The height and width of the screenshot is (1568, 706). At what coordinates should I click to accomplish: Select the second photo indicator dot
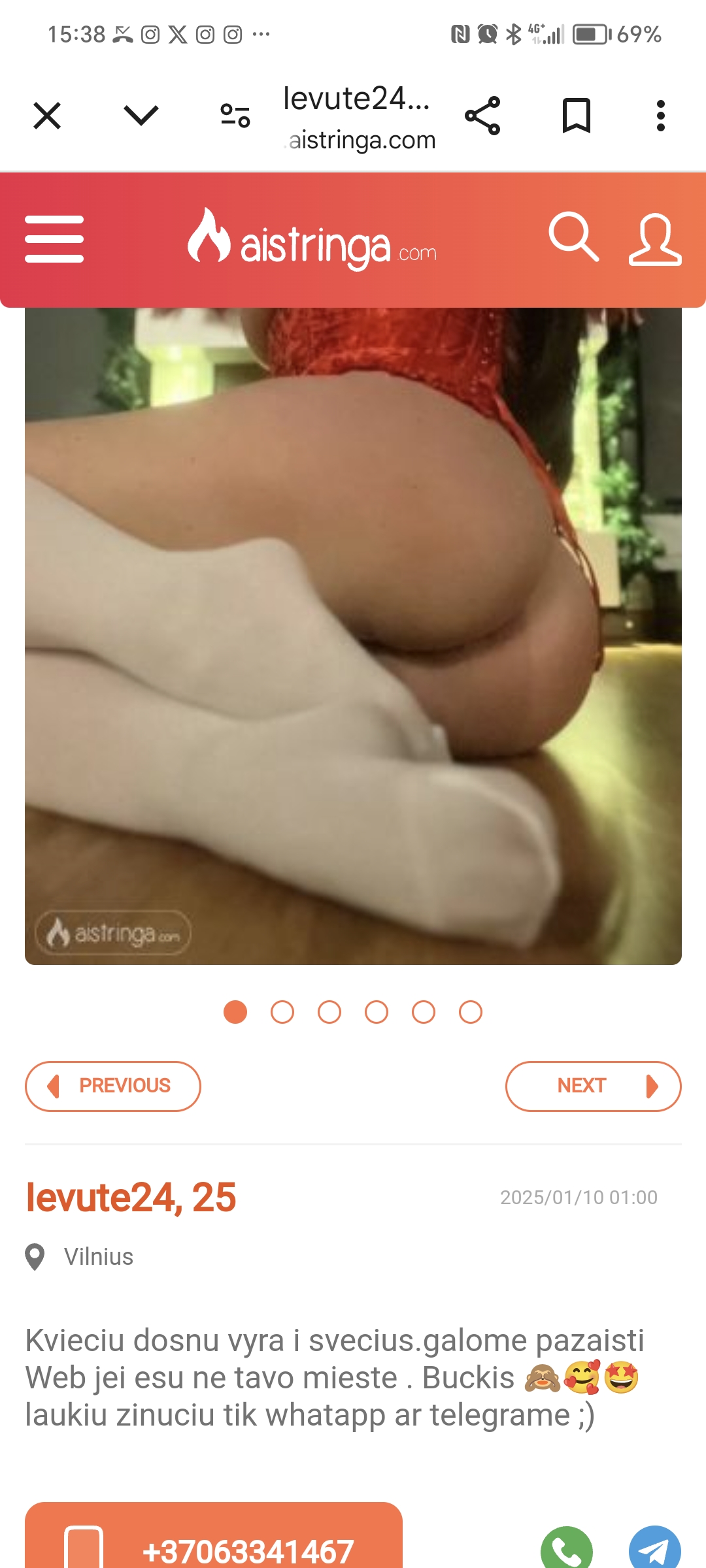click(x=282, y=1012)
